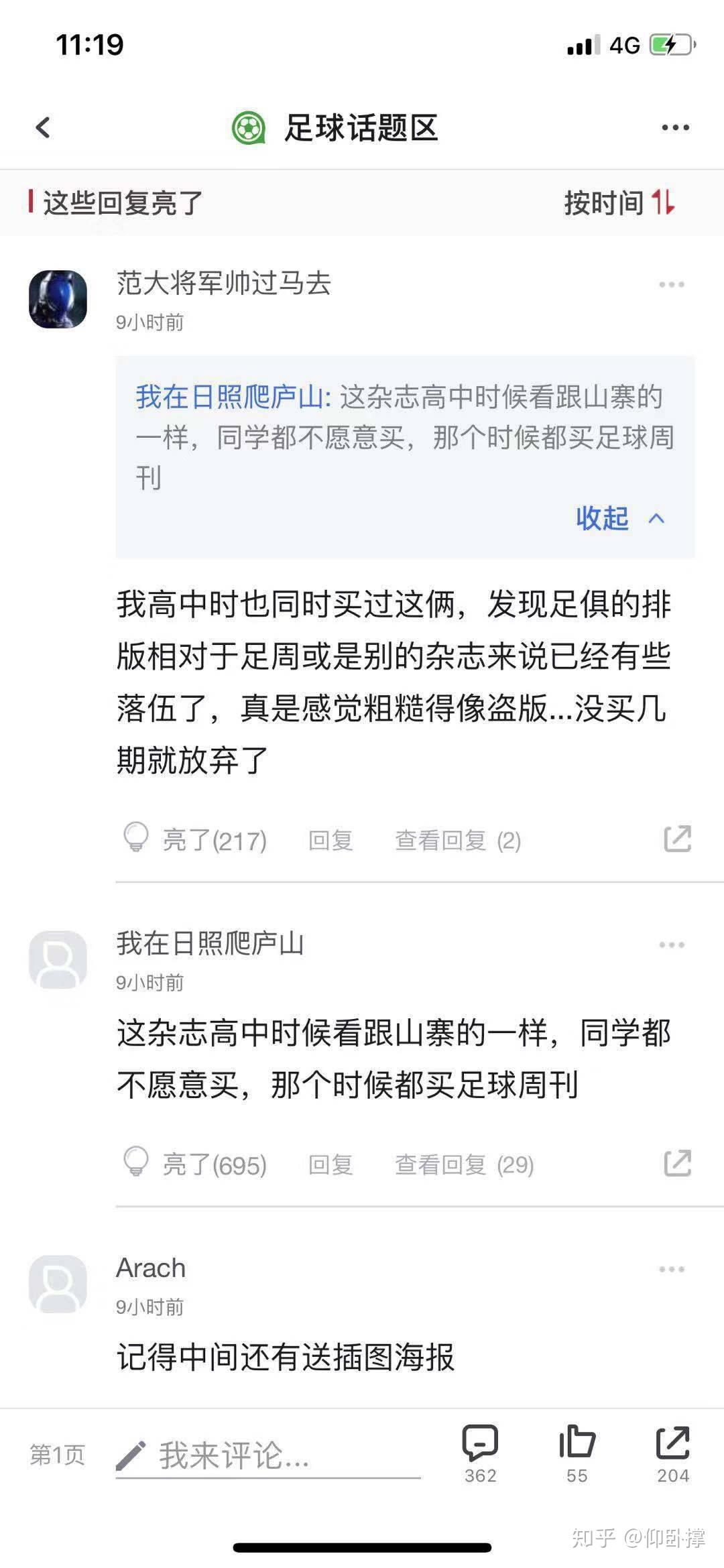Tap the 我来评论 comment field
The width and height of the screenshot is (724, 1568).
(x=268, y=1455)
